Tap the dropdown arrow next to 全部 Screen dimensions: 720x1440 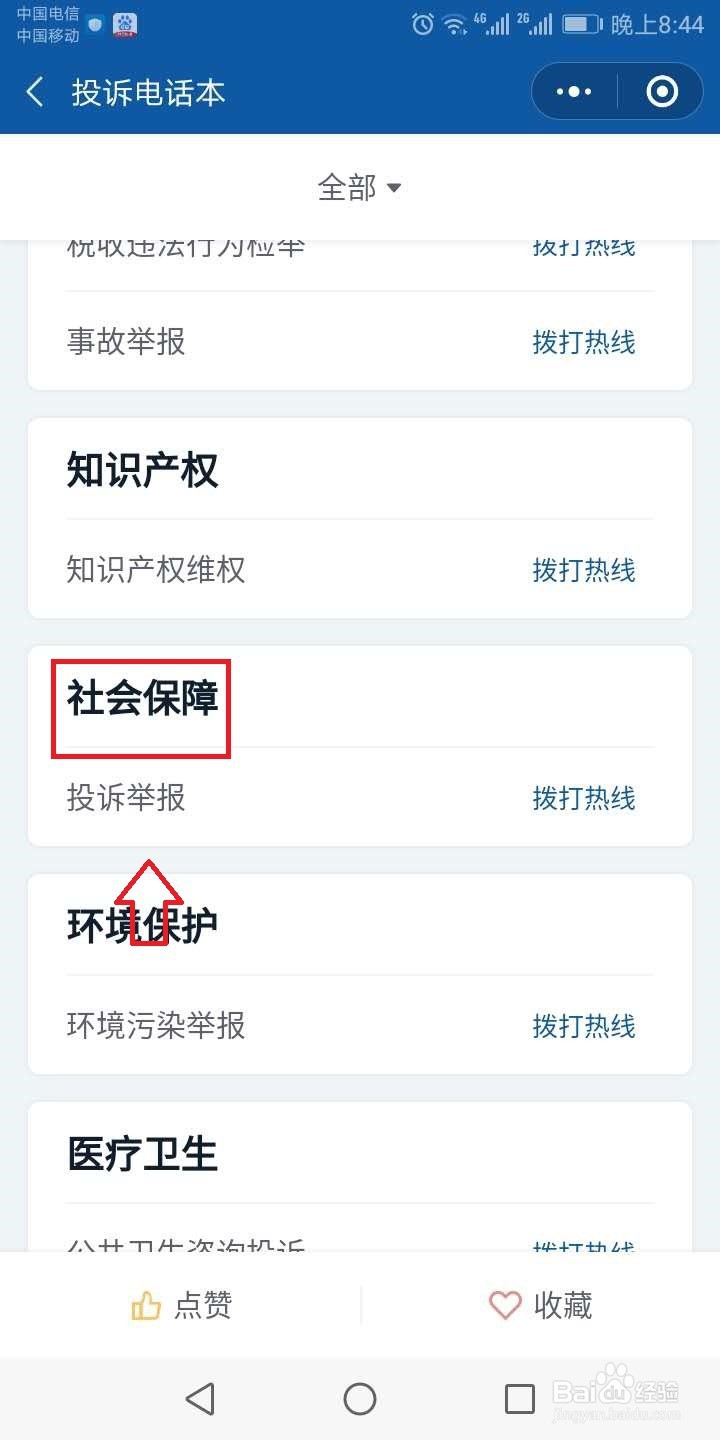[394, 188]
